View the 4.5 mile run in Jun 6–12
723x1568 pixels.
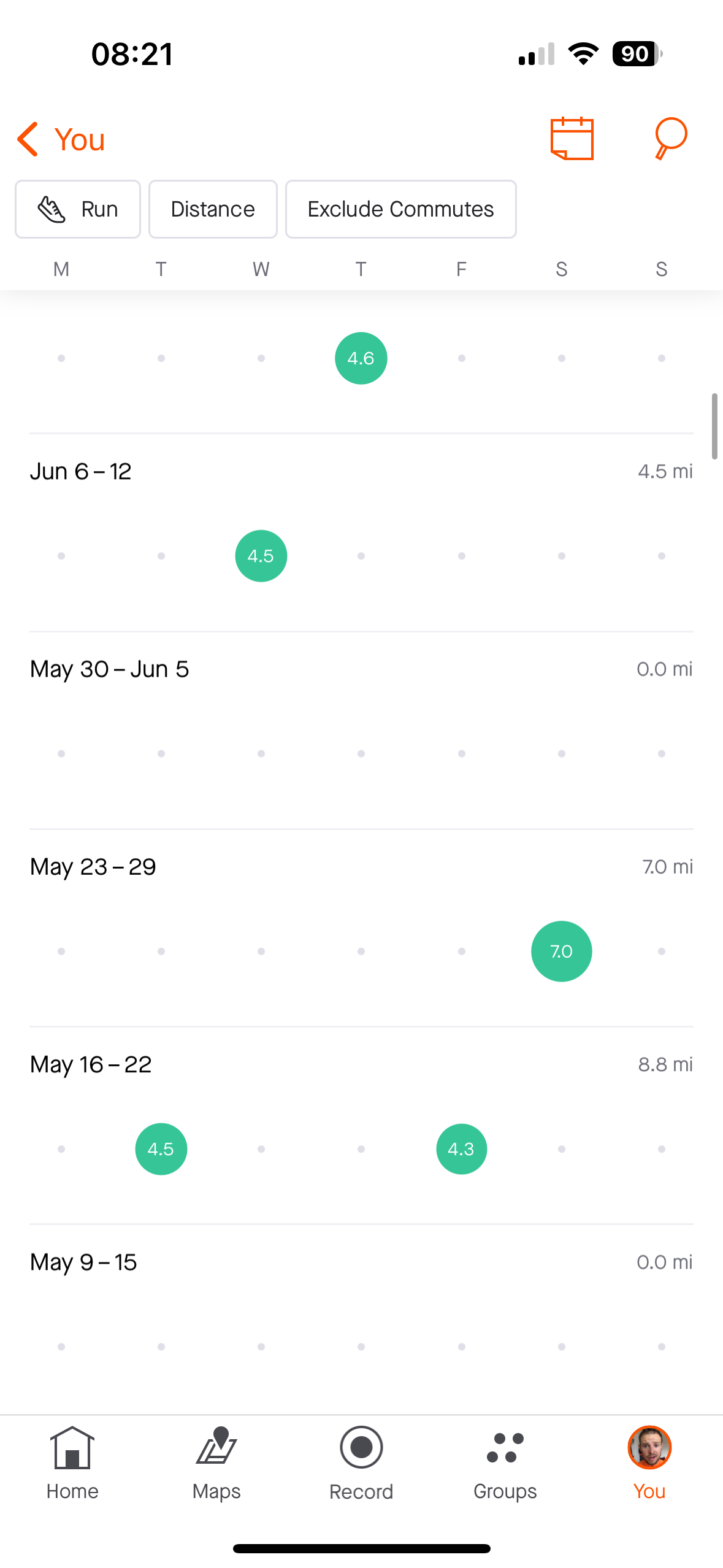[x=261, y=556]
